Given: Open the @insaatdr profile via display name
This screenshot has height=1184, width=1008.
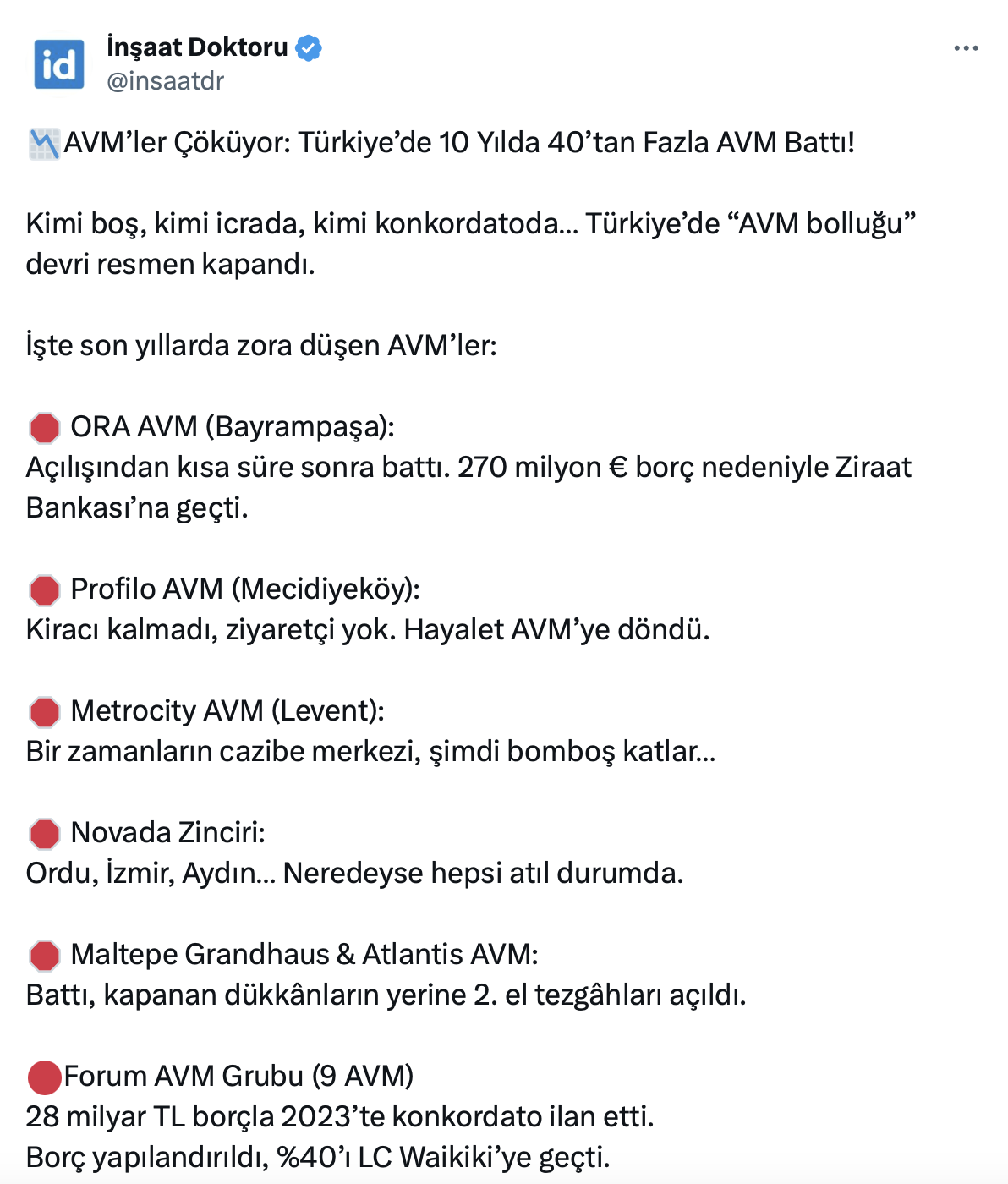Looking at the screenshot, I should point(197,47).
